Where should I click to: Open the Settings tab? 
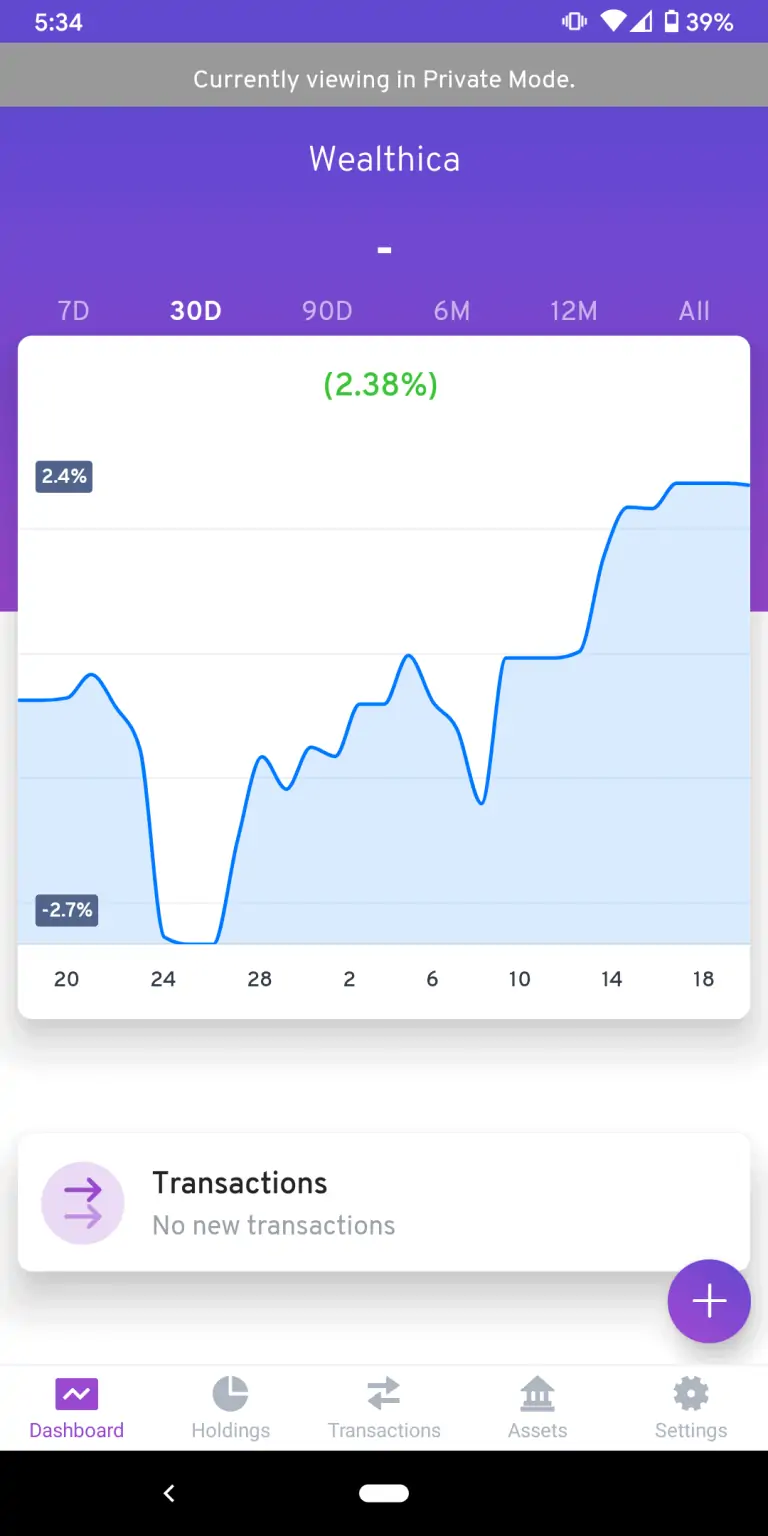click(x=690, y=1407)
